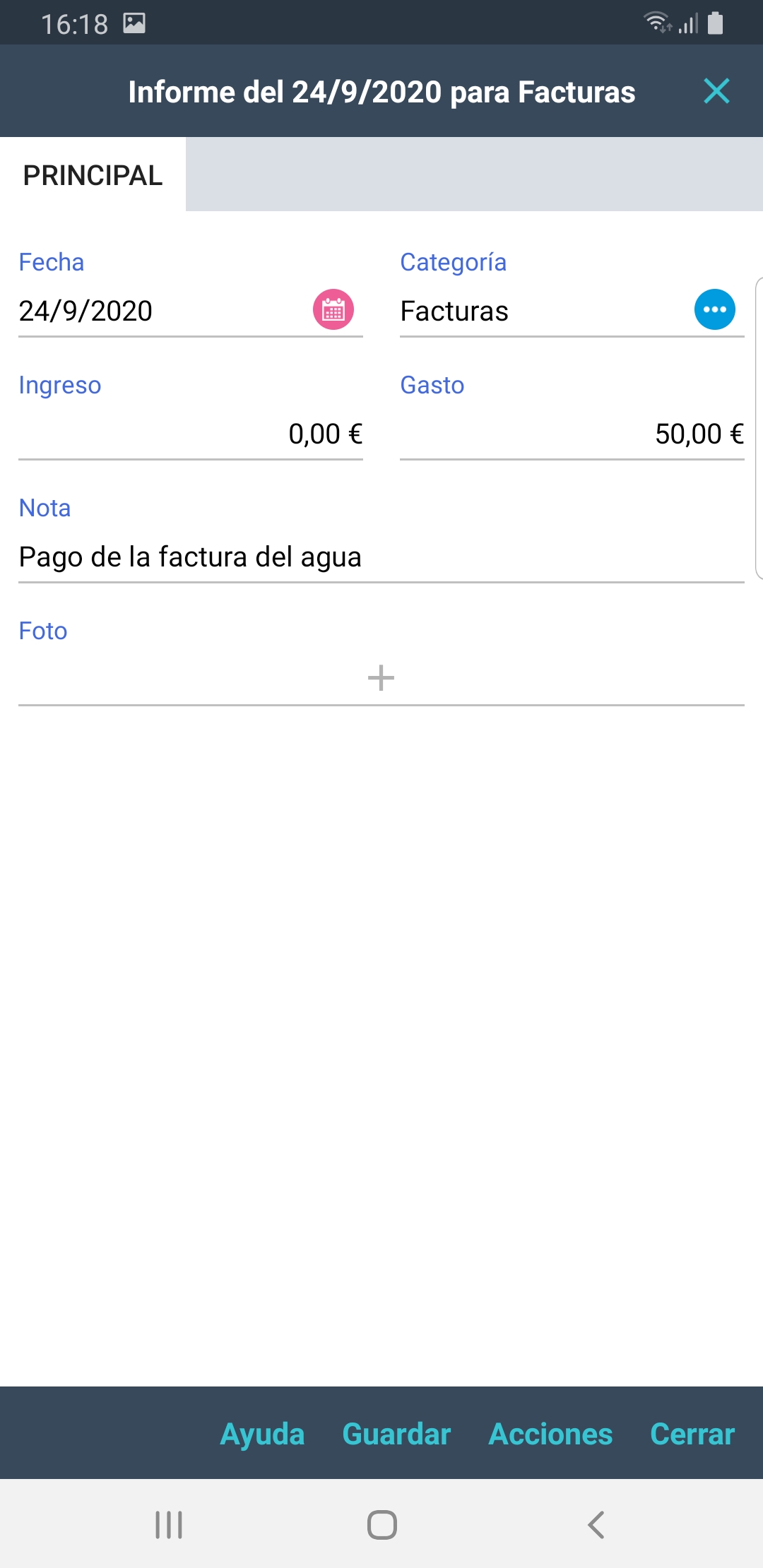Select the PRINCIPAL tab
763x1568 pixels.
click(93, 175)
